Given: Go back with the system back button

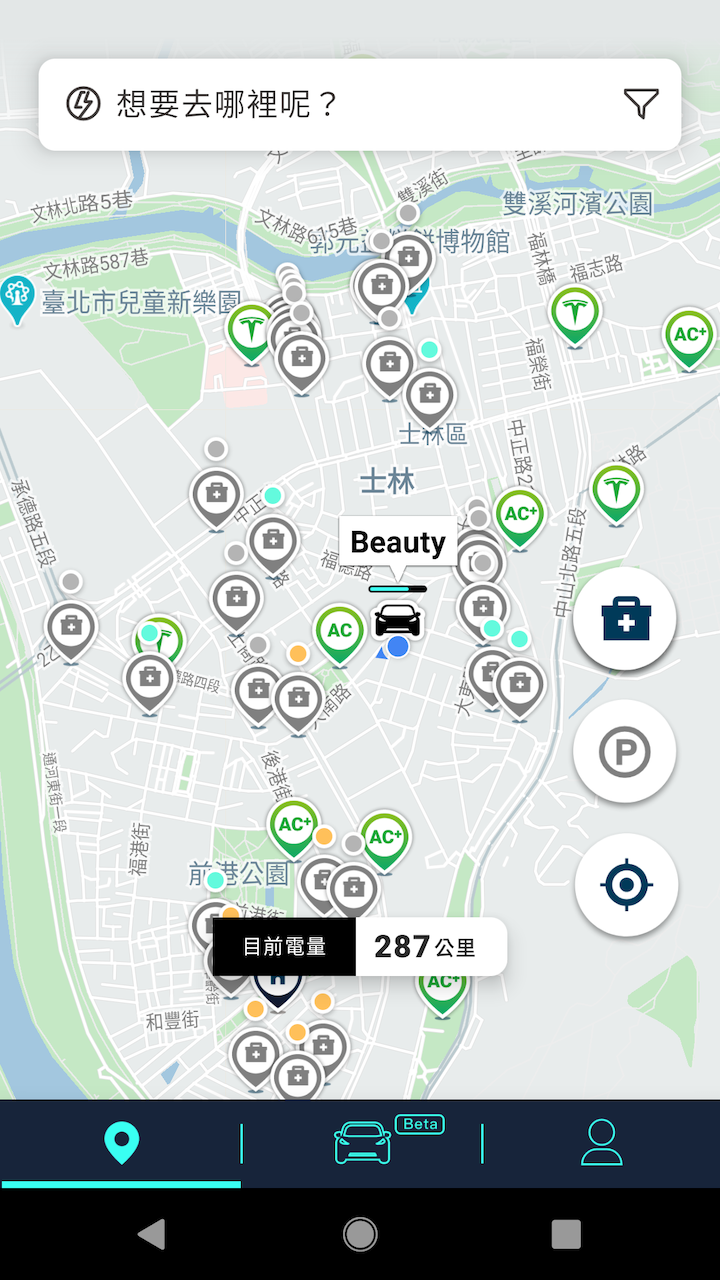Looking at the screenshot, I should click(x=151, y=1234).
